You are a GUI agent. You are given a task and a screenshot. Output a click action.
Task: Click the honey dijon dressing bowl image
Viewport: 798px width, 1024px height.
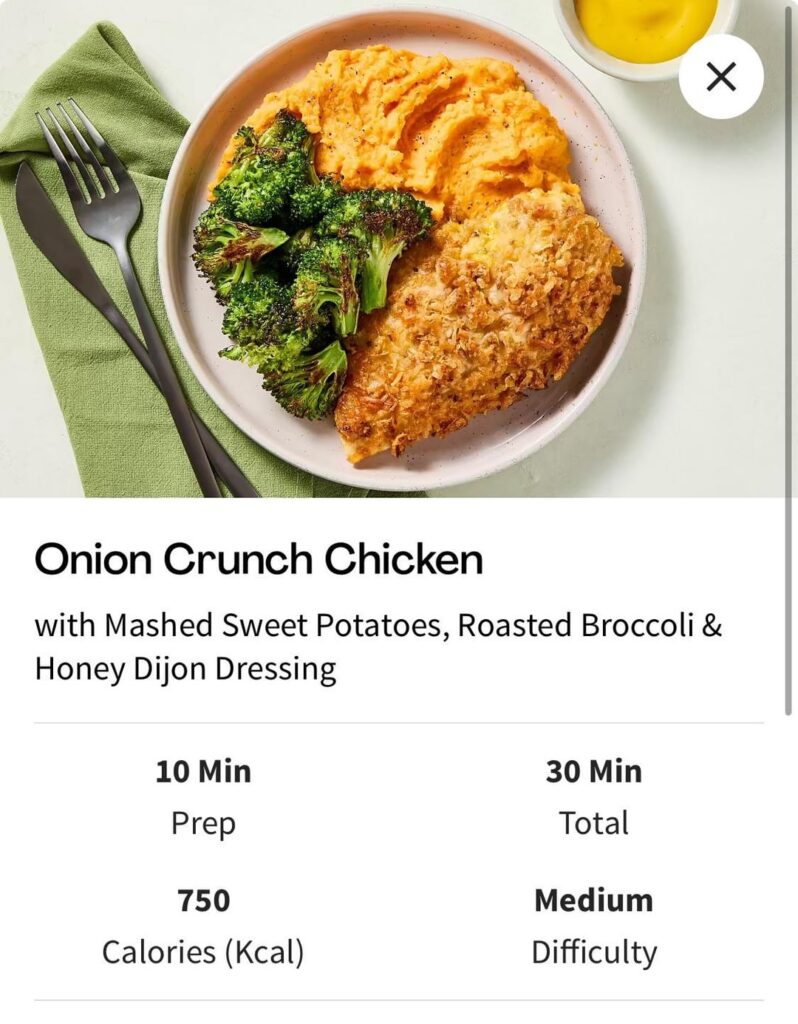coord(650,30)
